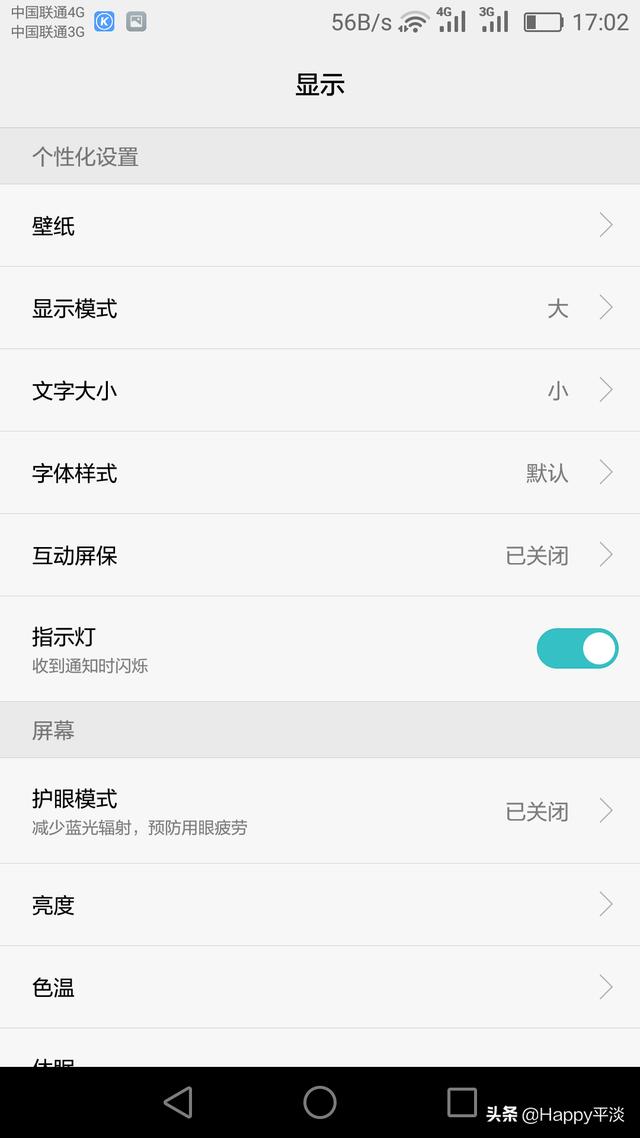Go to home screen via home button

(x=320, y=1102)
